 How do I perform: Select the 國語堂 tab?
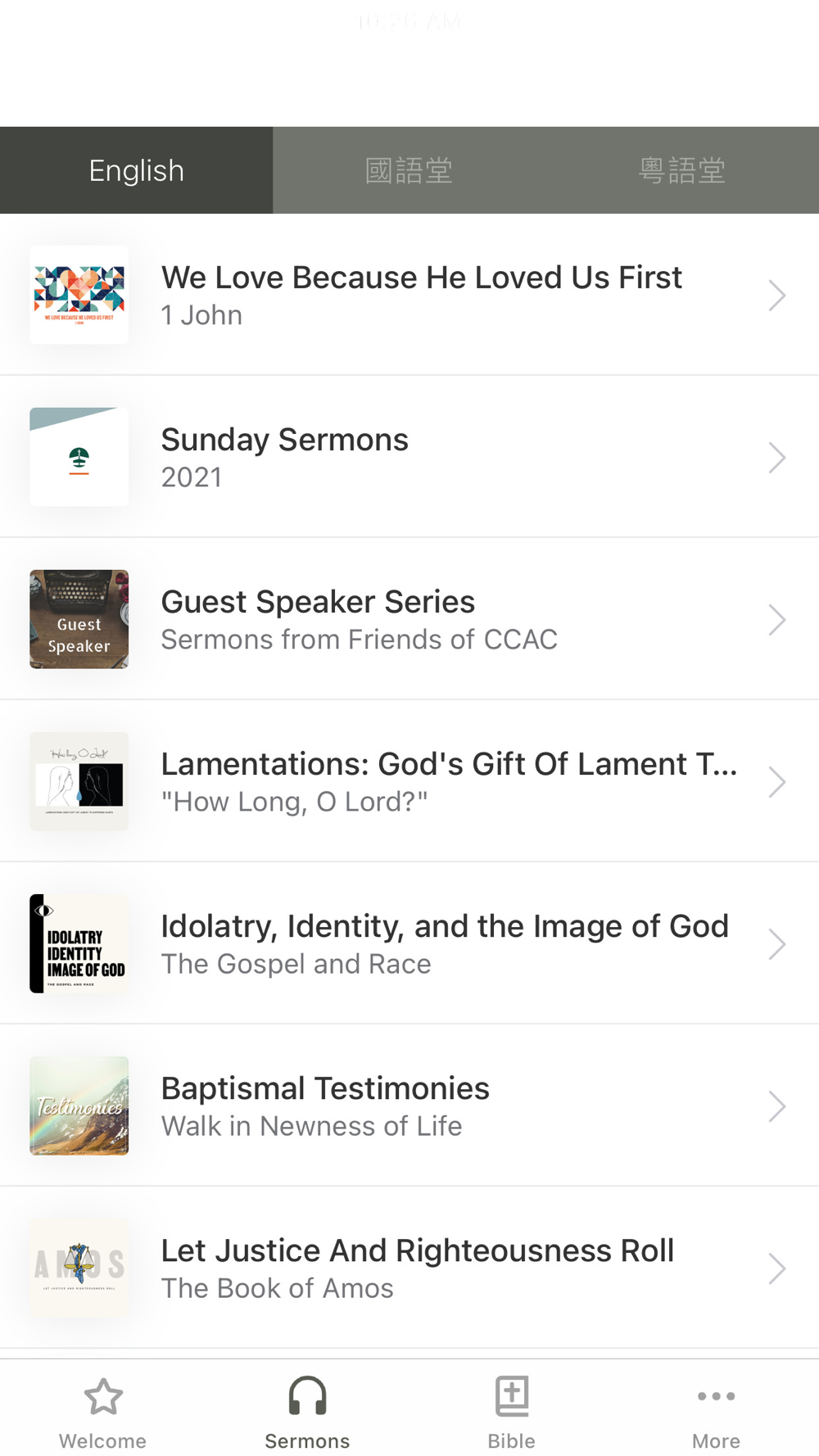click(x=409, y=170)
